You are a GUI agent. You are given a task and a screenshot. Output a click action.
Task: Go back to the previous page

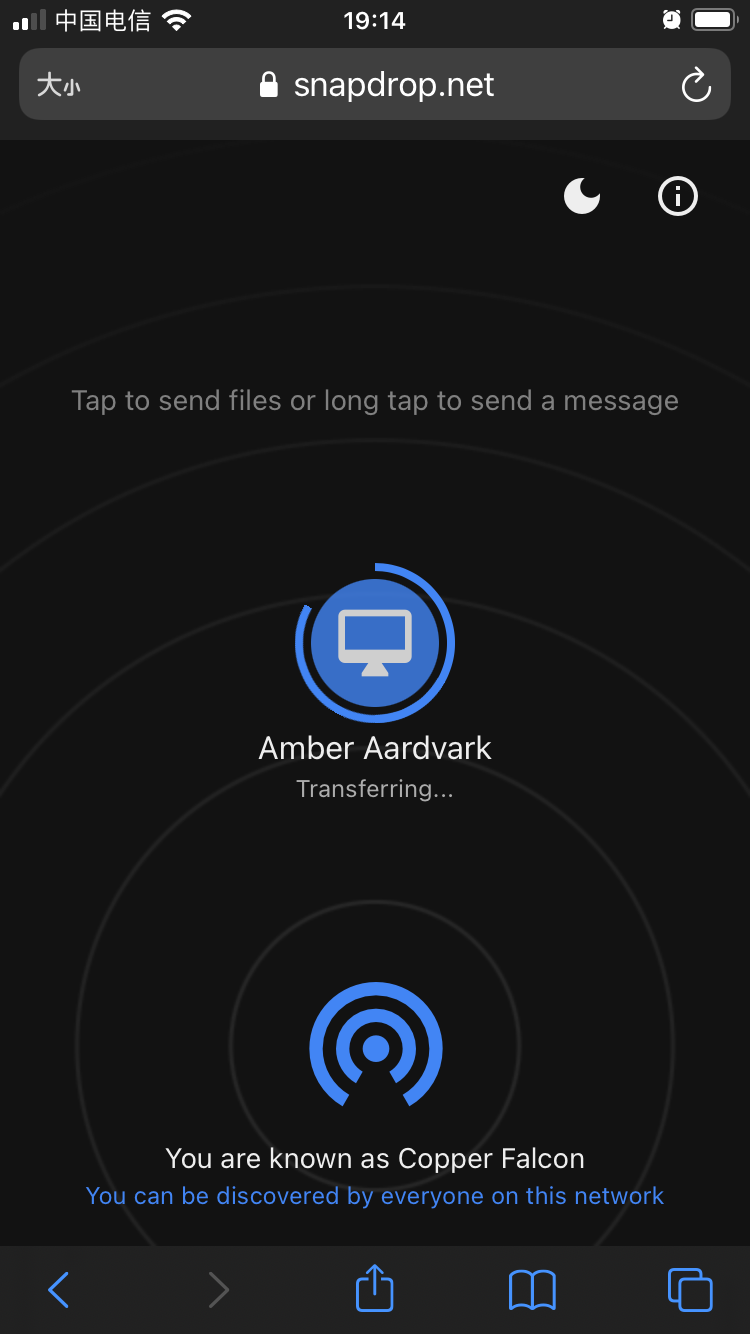click(x=59, y=1290)
